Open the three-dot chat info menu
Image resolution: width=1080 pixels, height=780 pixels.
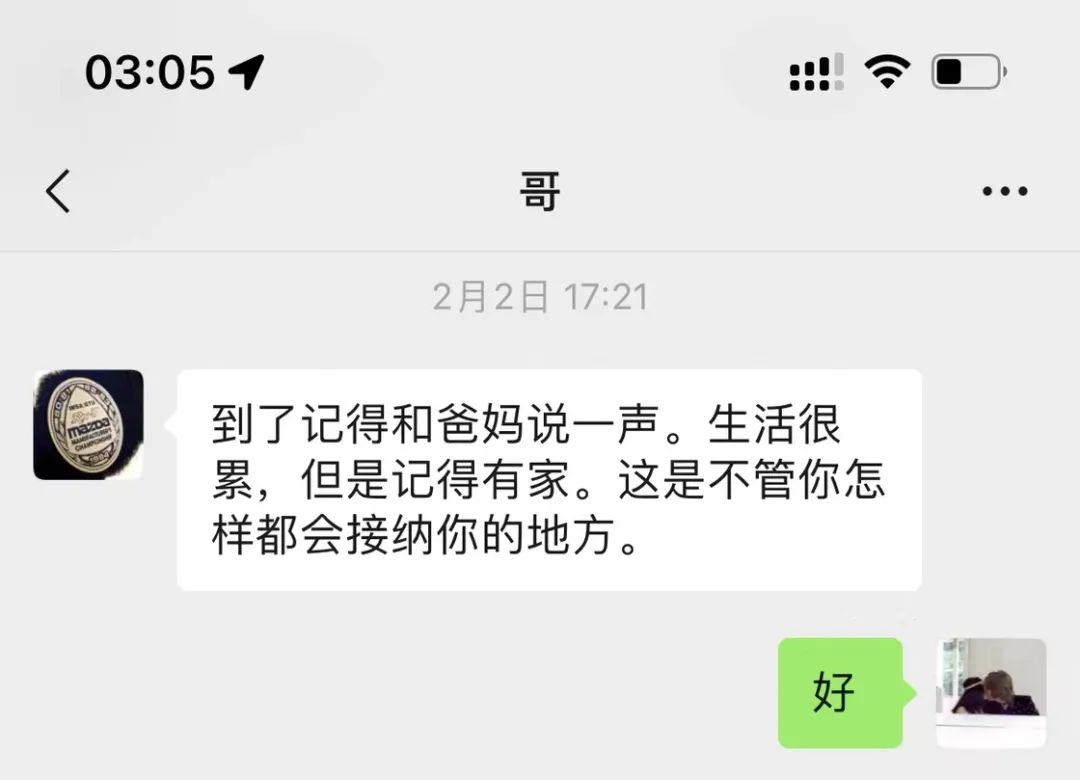pos(1004,191)
